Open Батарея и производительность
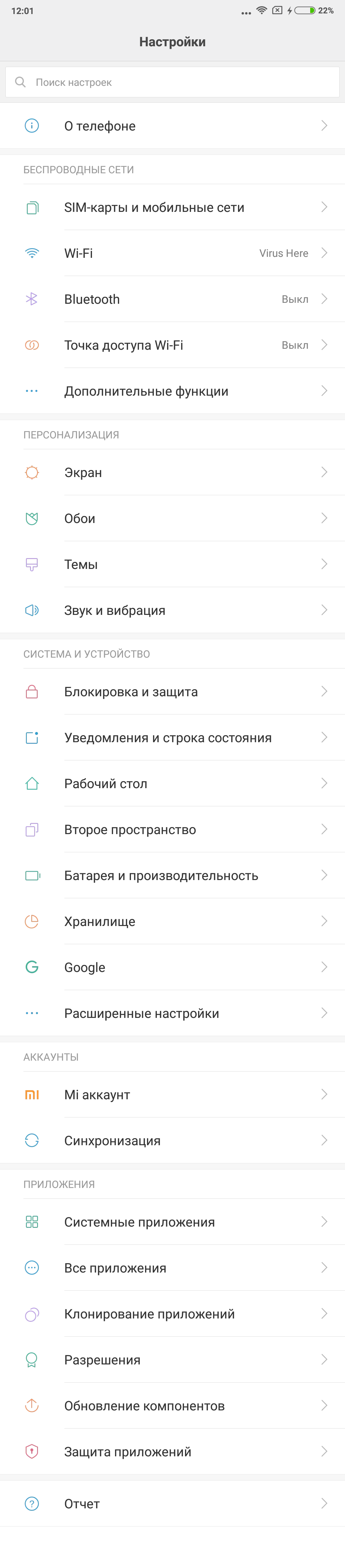This screenshot has width=345, height=1568. click(172, 875)
